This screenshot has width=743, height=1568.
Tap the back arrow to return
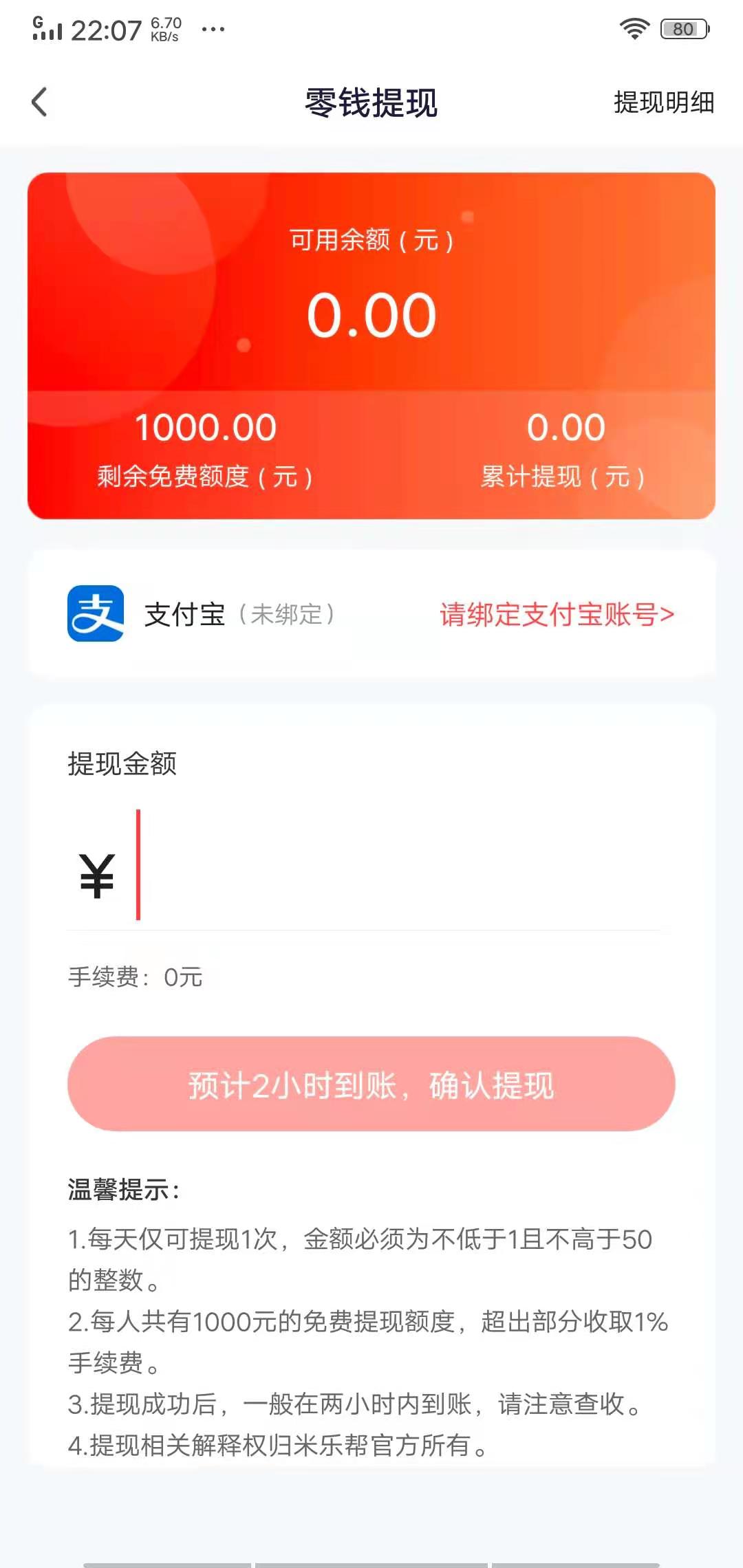pos(39,102)
